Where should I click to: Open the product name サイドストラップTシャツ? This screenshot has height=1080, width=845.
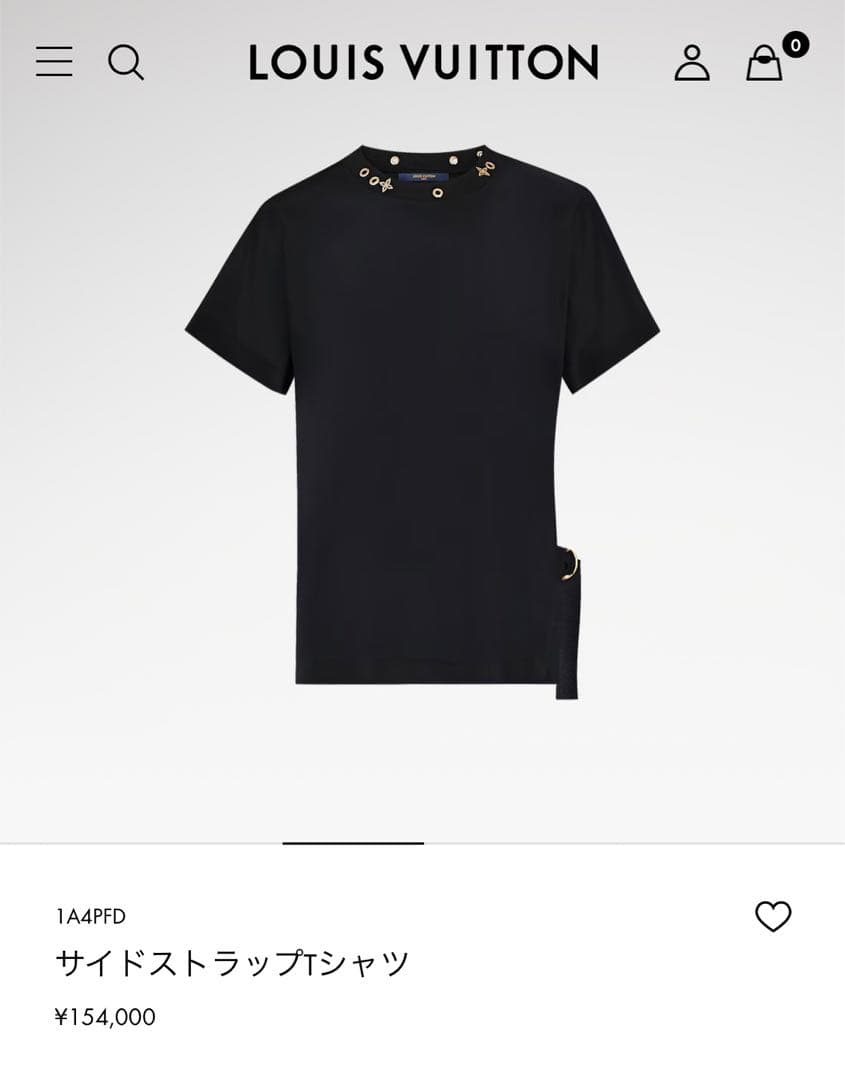(230, 958)
